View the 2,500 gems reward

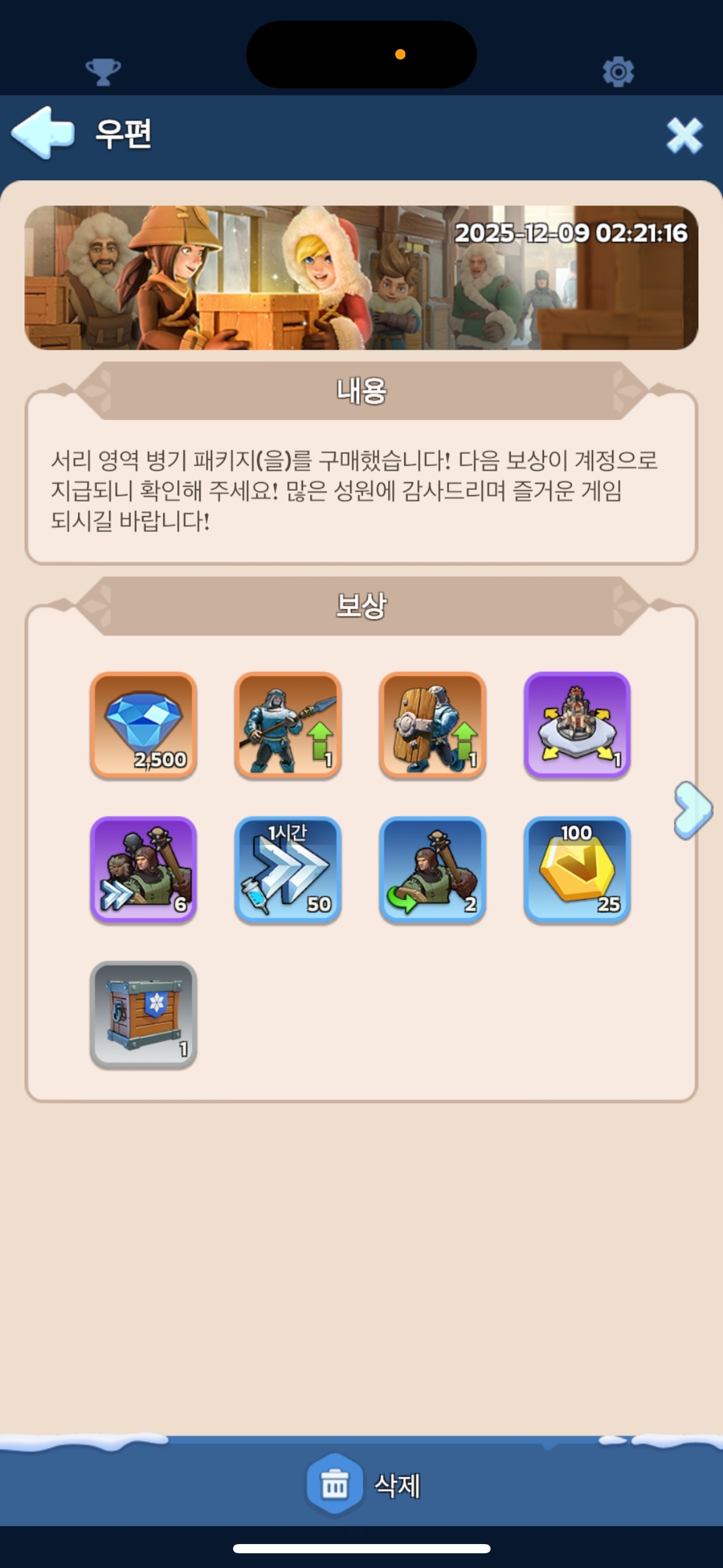143,725
